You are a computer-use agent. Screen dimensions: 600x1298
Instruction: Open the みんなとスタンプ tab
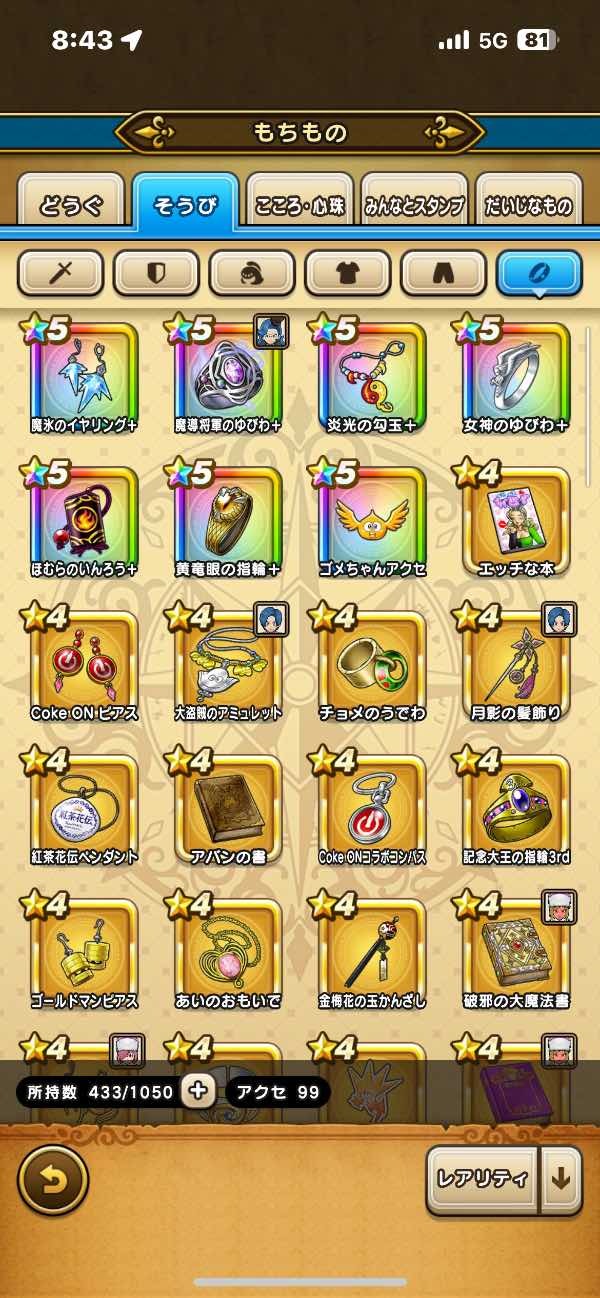414,205
